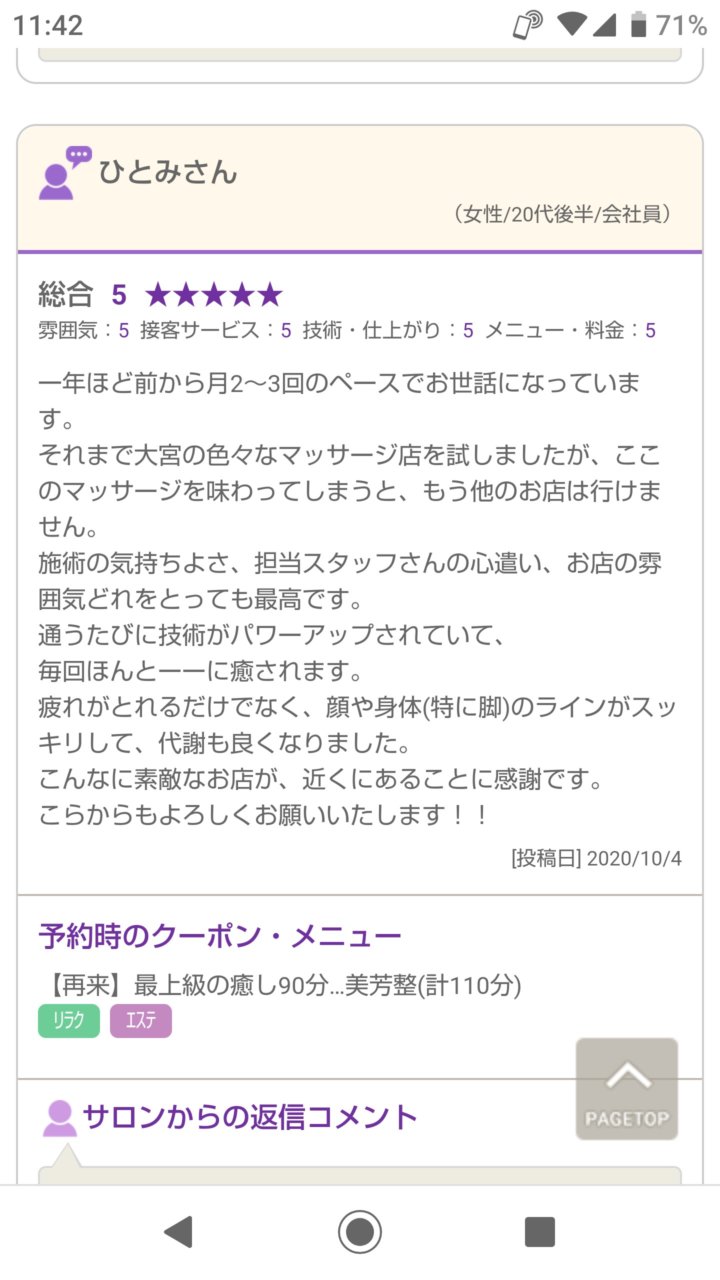
Task: Go back with the system back button
Action: pos(179,1232)
